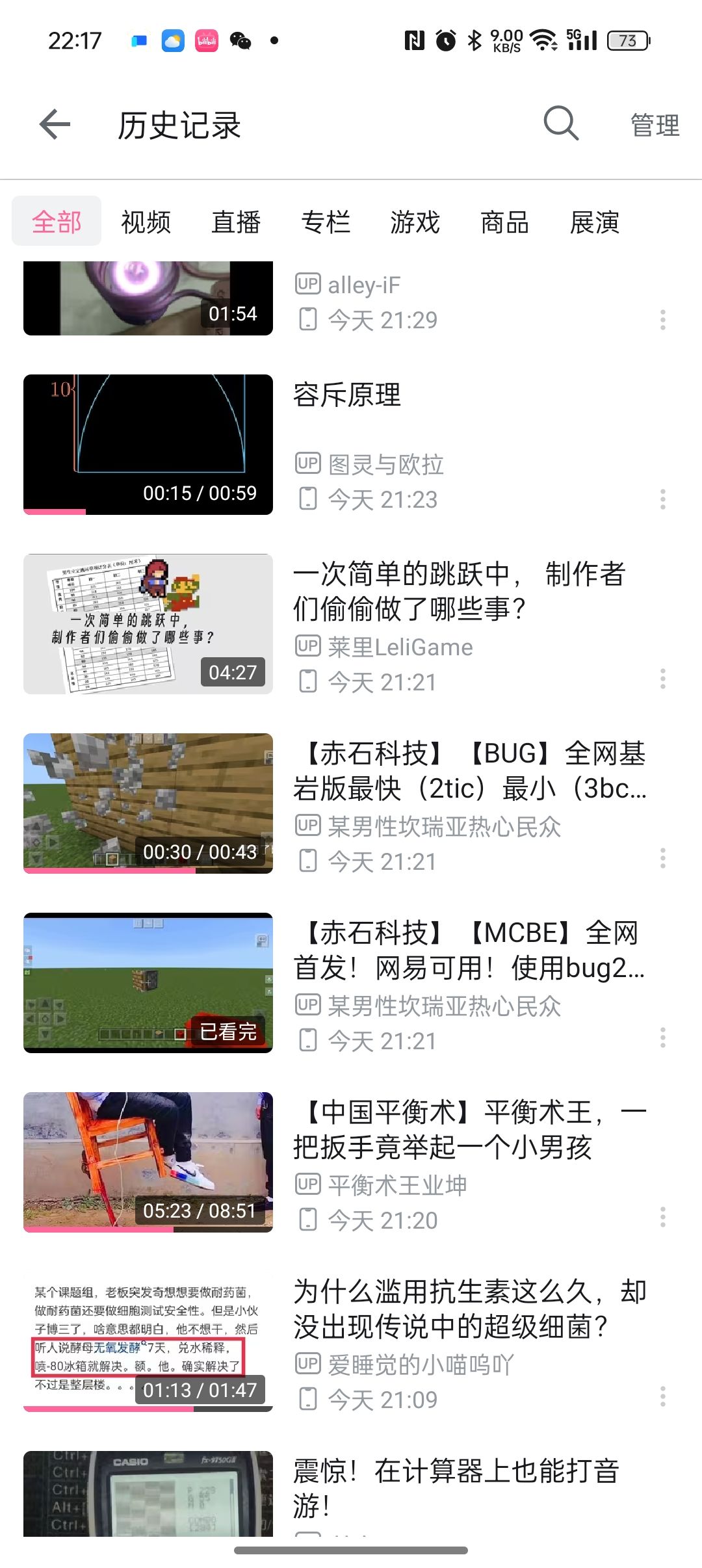The width and height of the screenshot is (702, 1568).
Task: Open the 【BUG】全网基岩版最快 video
Action: click(469, 771)
